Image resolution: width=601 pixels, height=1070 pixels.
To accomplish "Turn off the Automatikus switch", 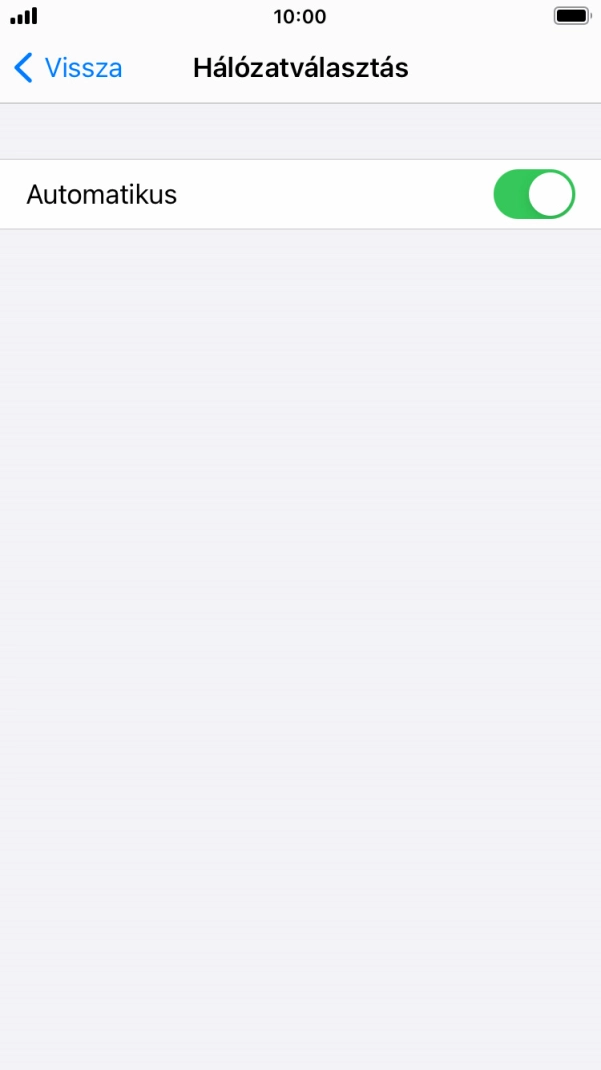I will pyautogui.click(x=534, y=194).
